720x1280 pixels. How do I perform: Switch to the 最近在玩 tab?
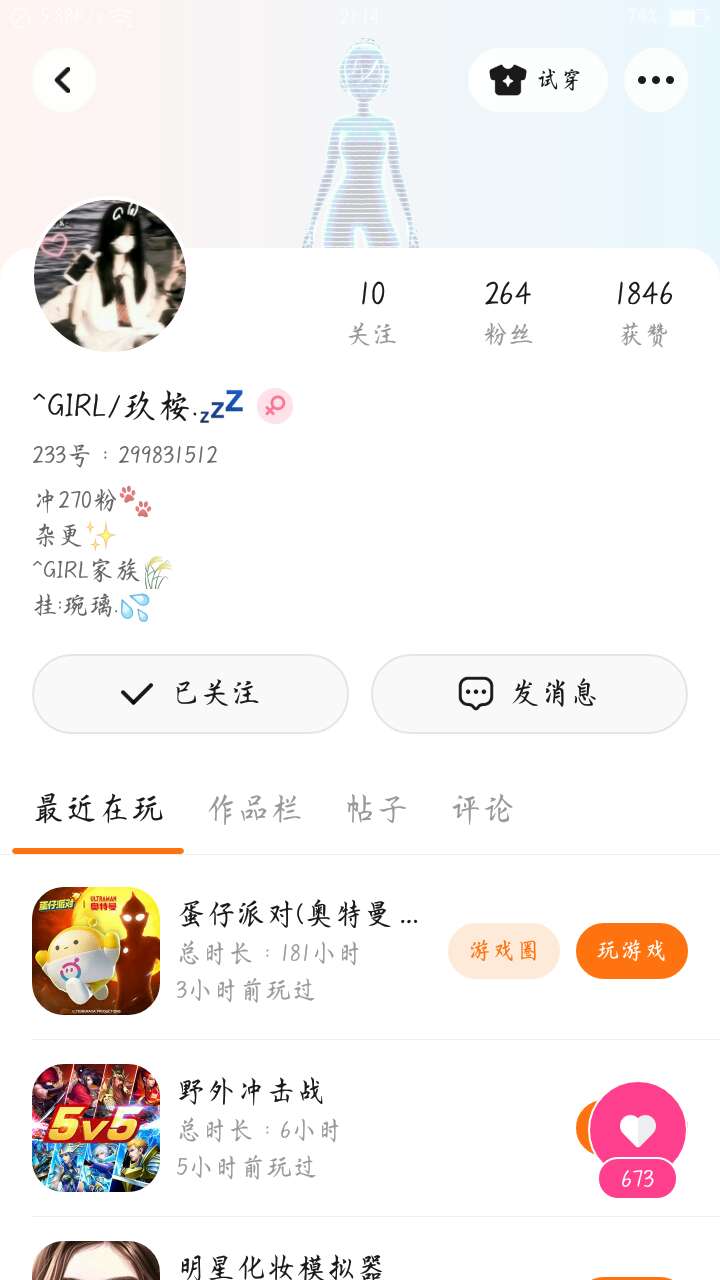point(98,809)
